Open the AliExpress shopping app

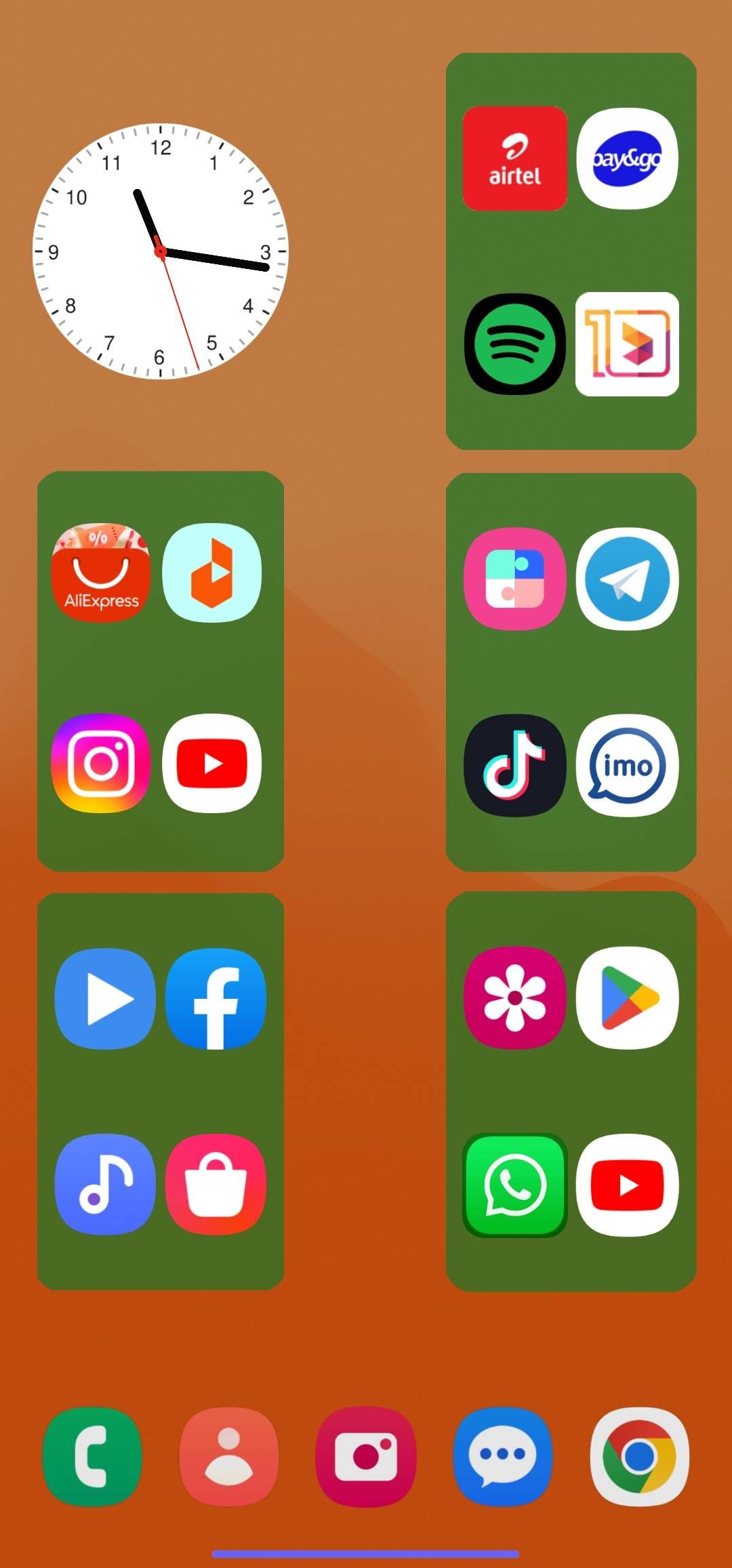(x=100, y=574)
